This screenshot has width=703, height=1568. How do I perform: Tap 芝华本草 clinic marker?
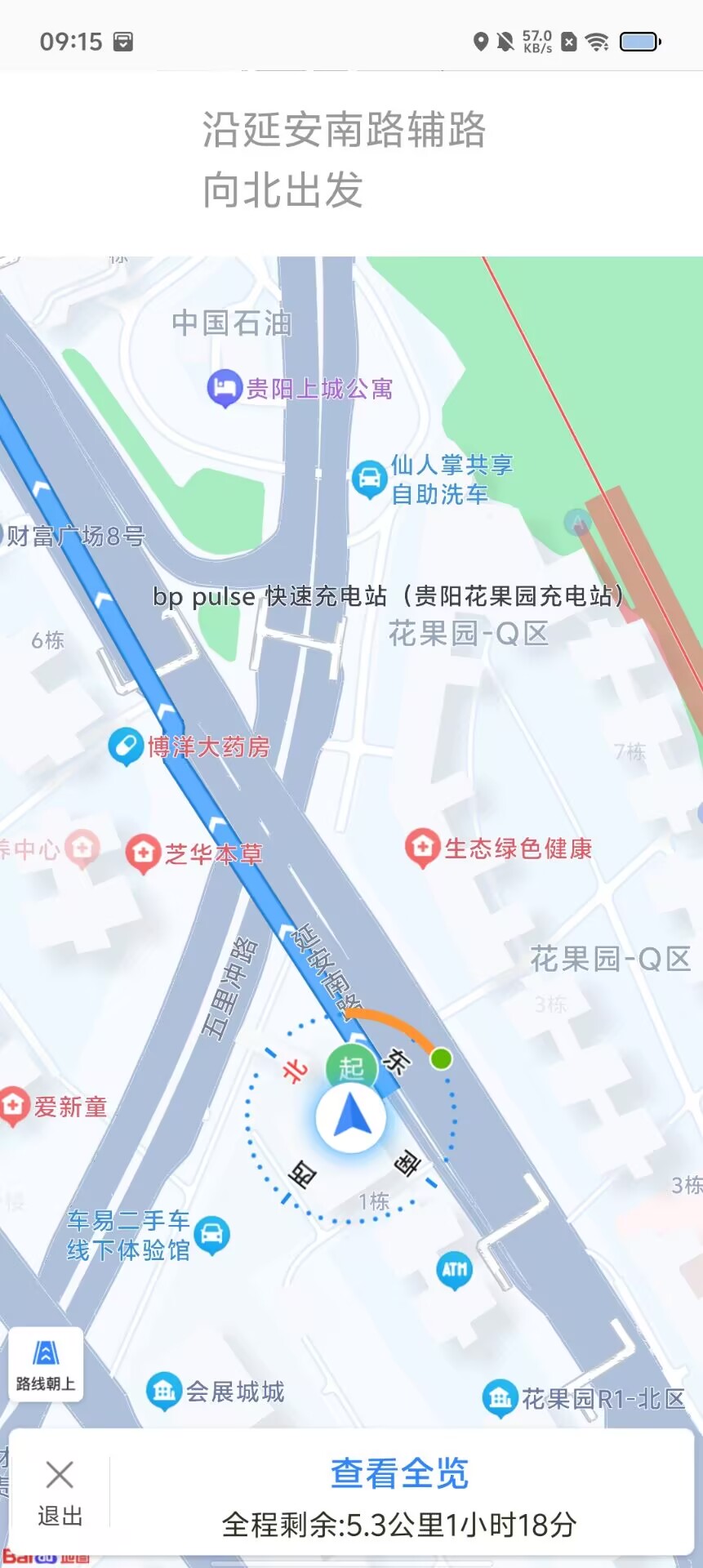pyautogui.click(x=143, y=853)
